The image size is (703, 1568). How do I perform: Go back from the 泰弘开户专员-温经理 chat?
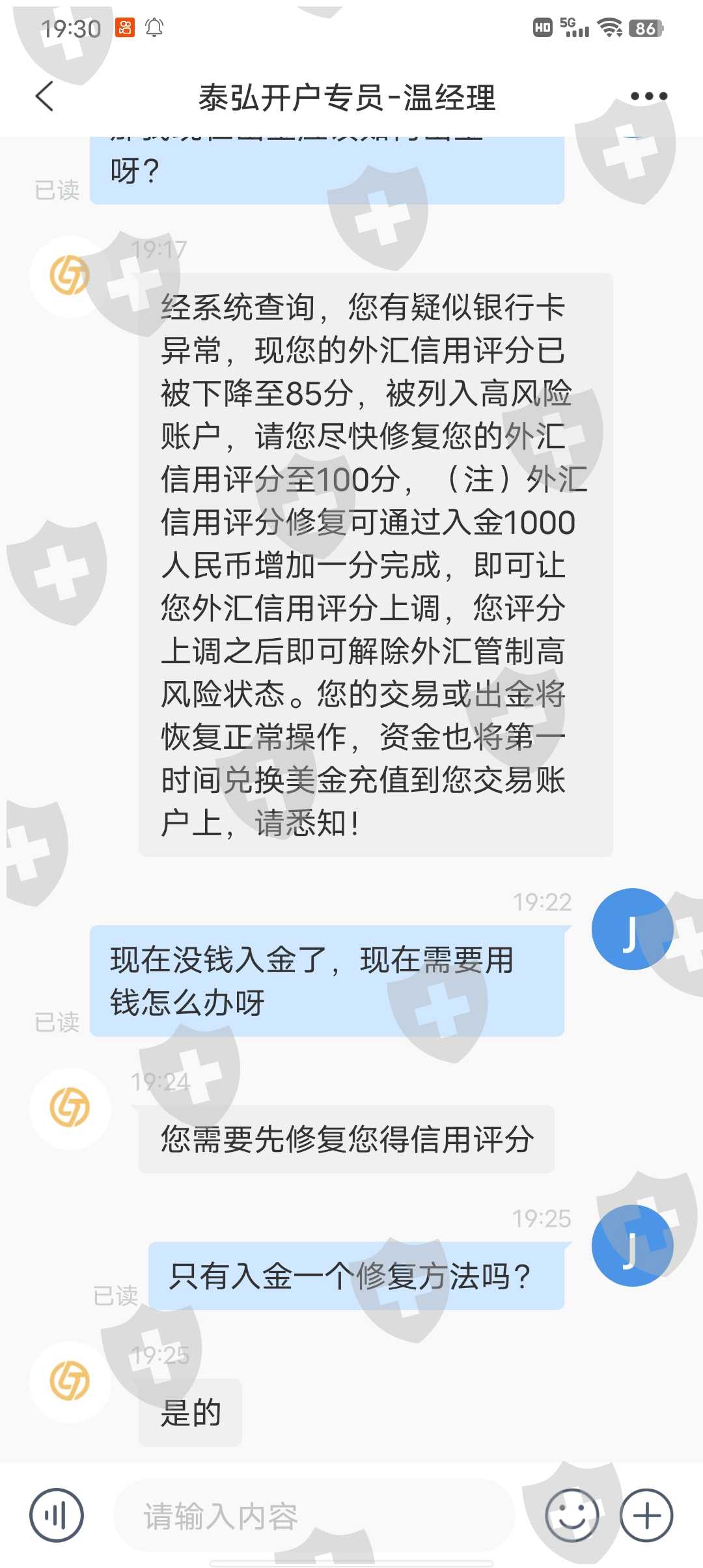(44, 97)
